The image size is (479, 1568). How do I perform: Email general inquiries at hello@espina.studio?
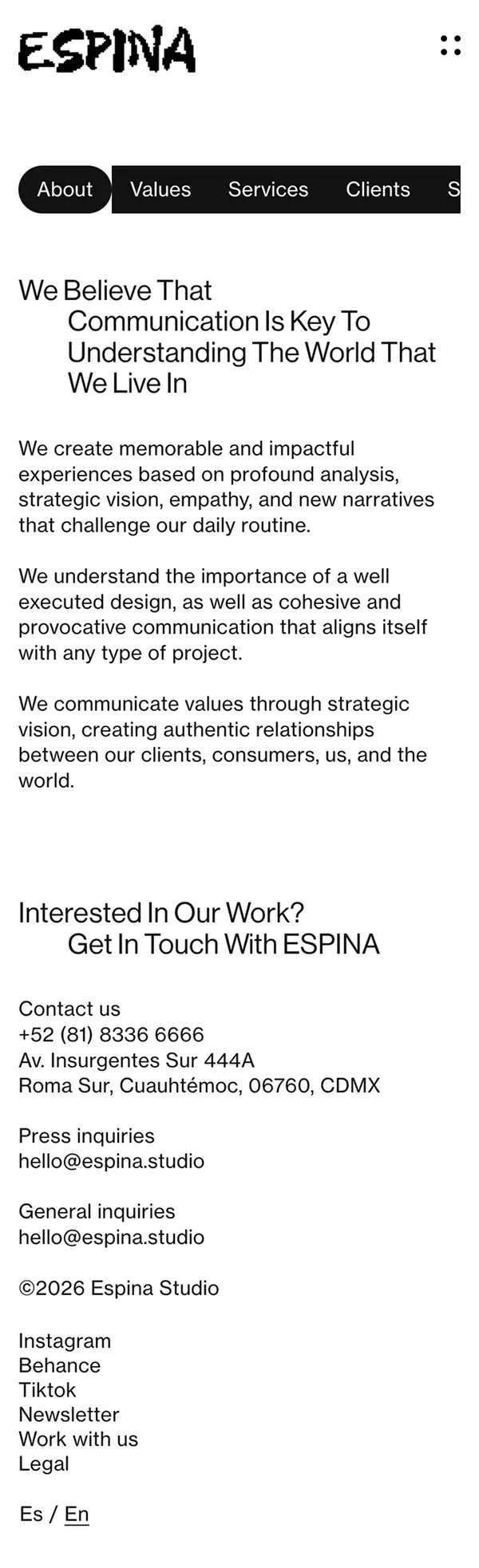pyautogui.click(x=111, y=1237)
